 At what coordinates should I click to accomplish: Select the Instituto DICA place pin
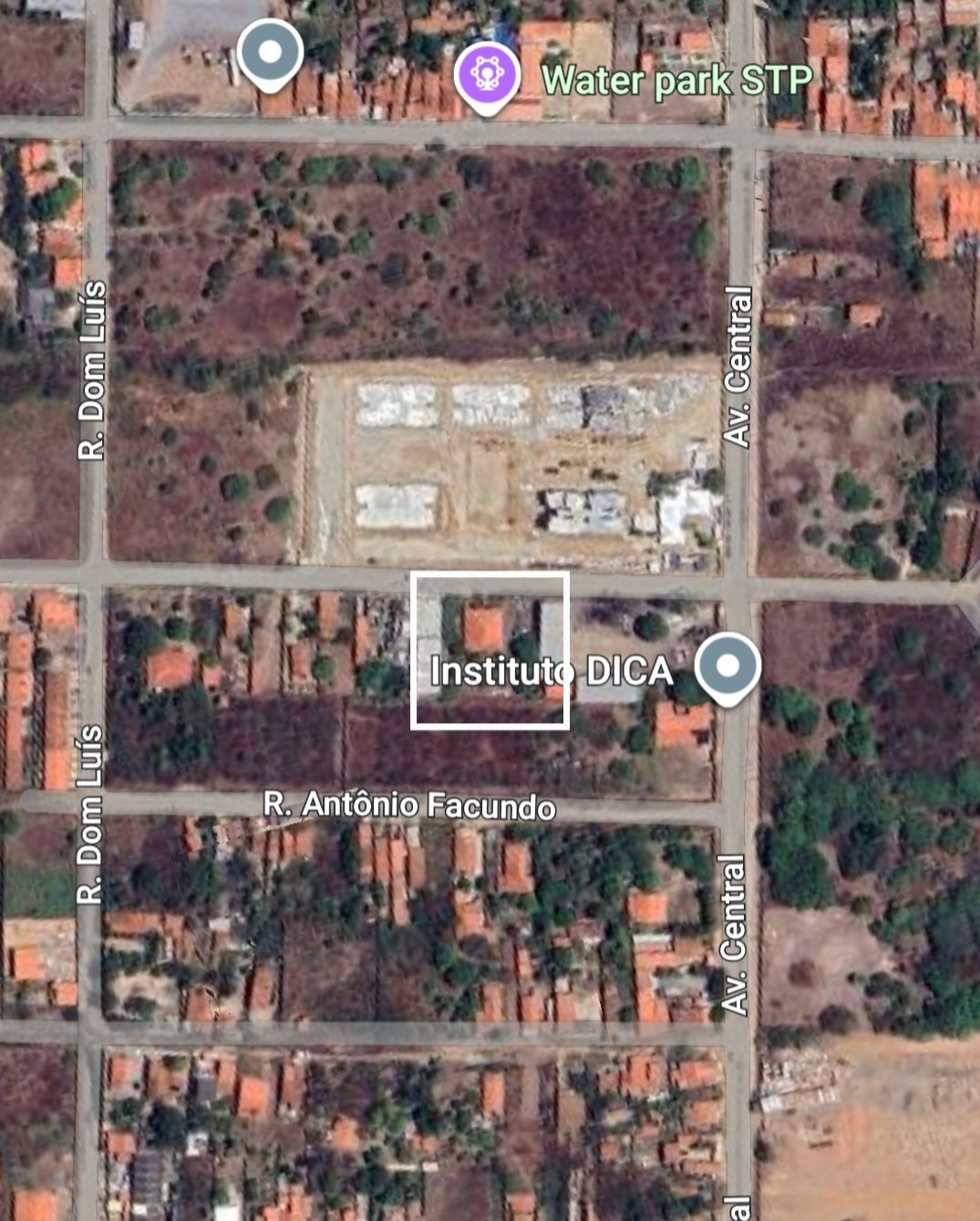tap(727, 667)
